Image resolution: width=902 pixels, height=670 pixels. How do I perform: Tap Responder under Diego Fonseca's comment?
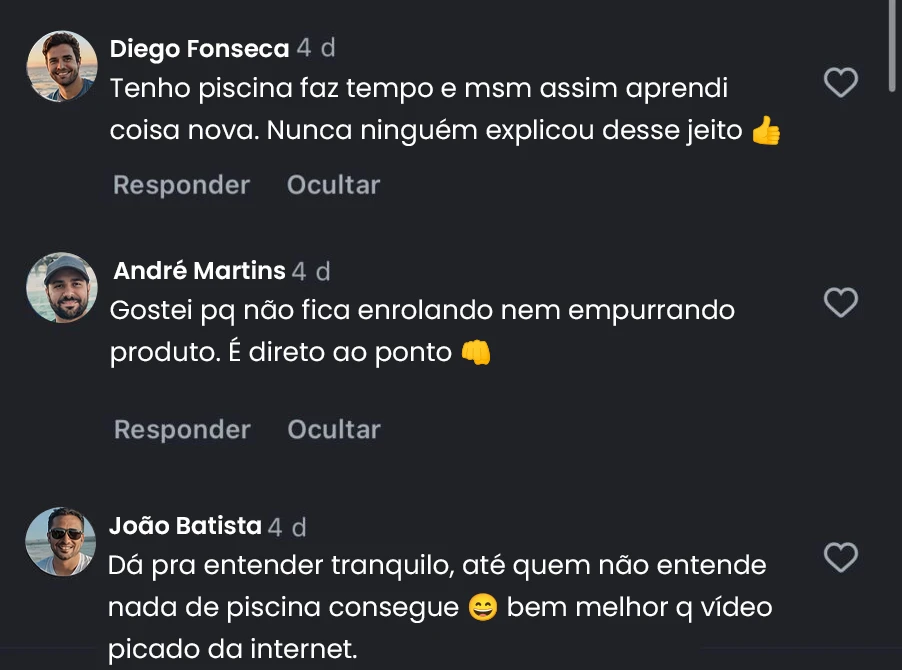coord(181,185)
